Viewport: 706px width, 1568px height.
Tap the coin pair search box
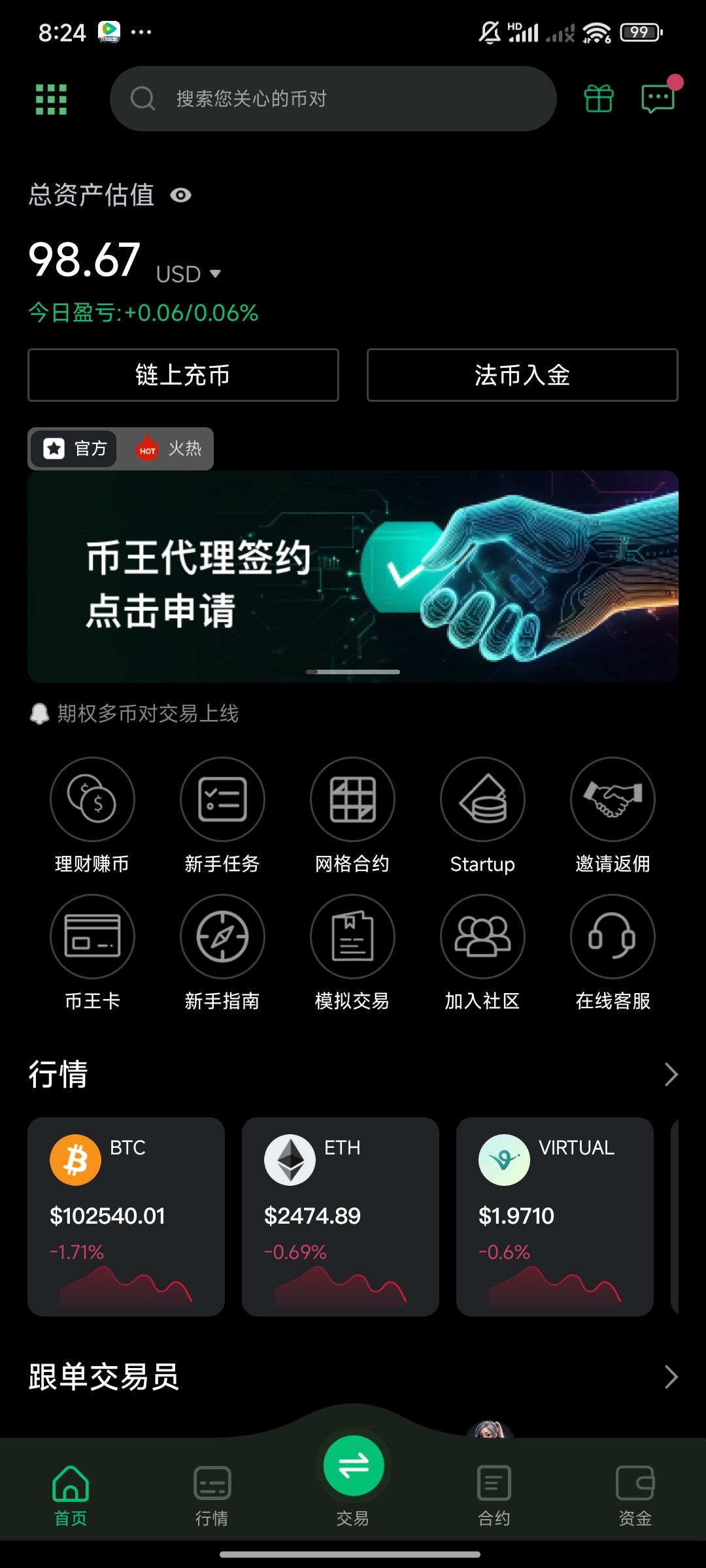coord(333,99)
